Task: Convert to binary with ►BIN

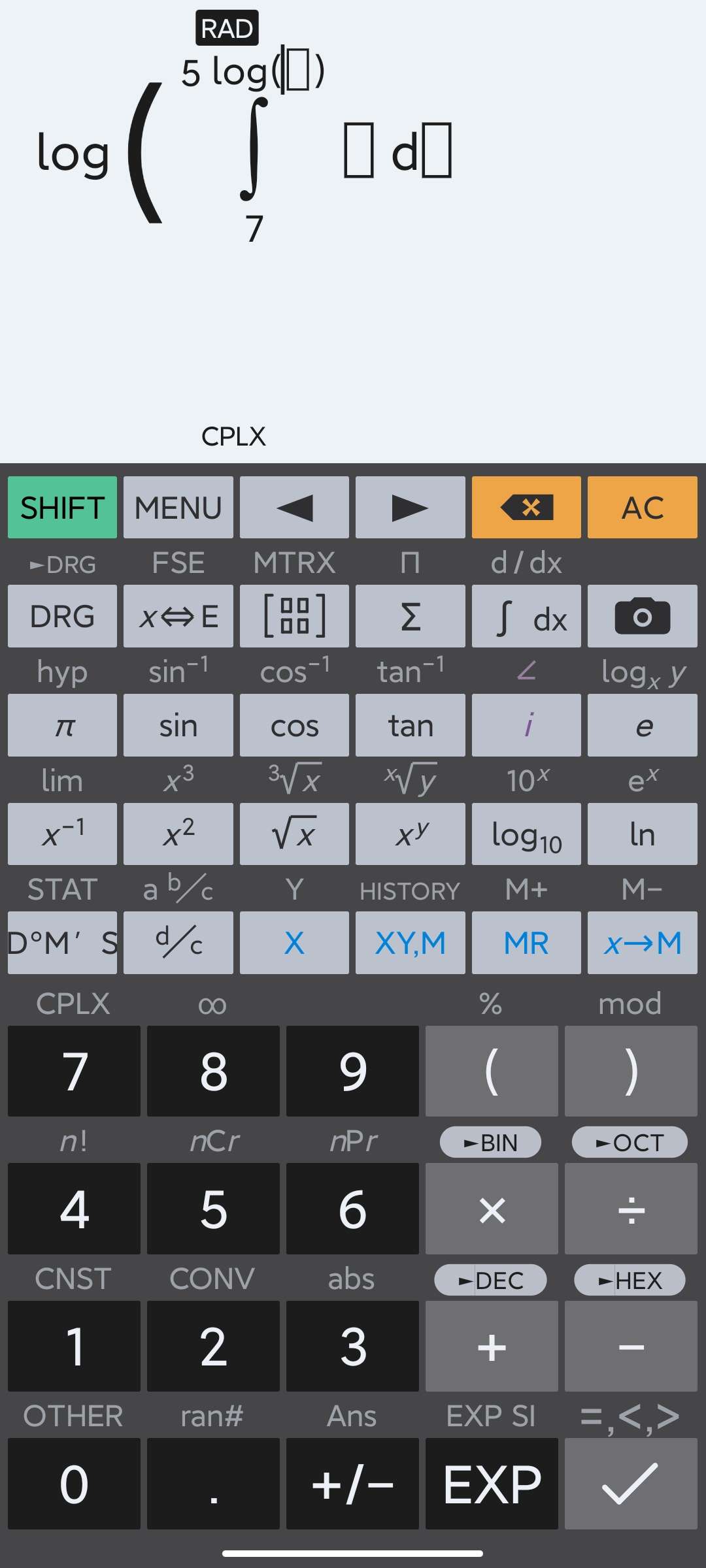Action: point(490,1143)
